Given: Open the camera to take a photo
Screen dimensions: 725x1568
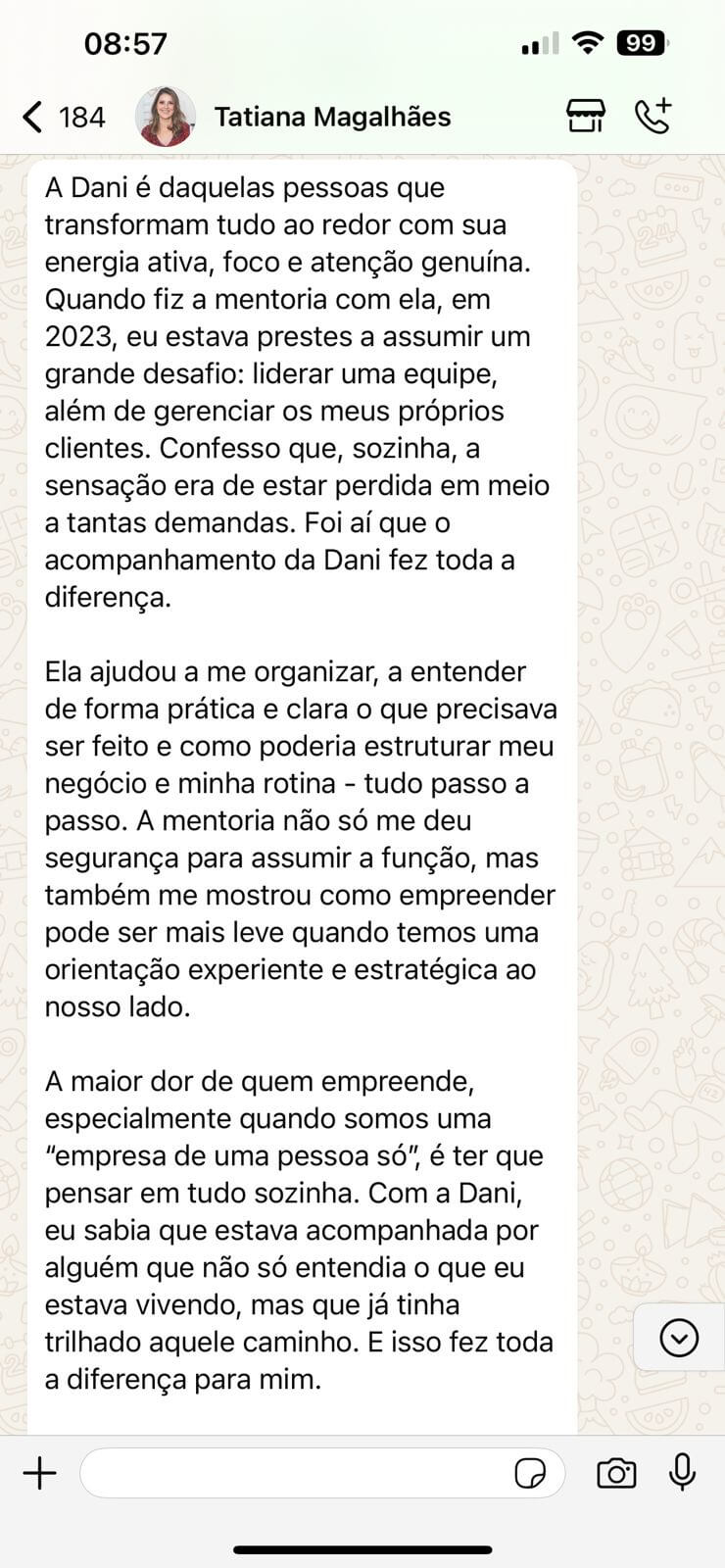Looking at the screenshot, I should pos(616,1473).
